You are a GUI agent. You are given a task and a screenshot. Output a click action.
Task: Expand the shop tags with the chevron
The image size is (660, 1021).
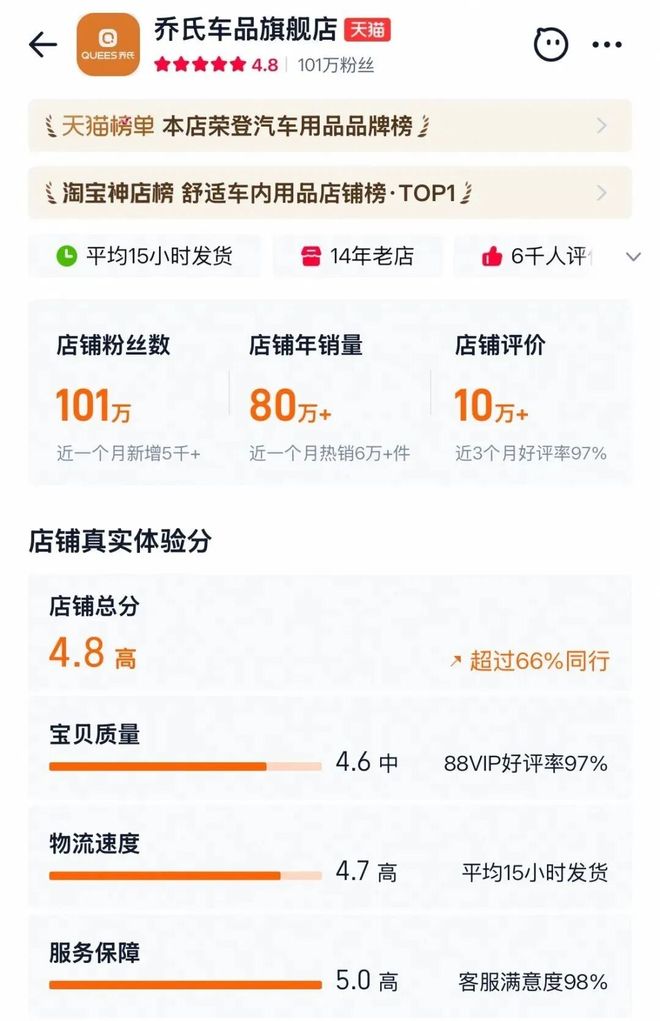(x=632, y=257)
